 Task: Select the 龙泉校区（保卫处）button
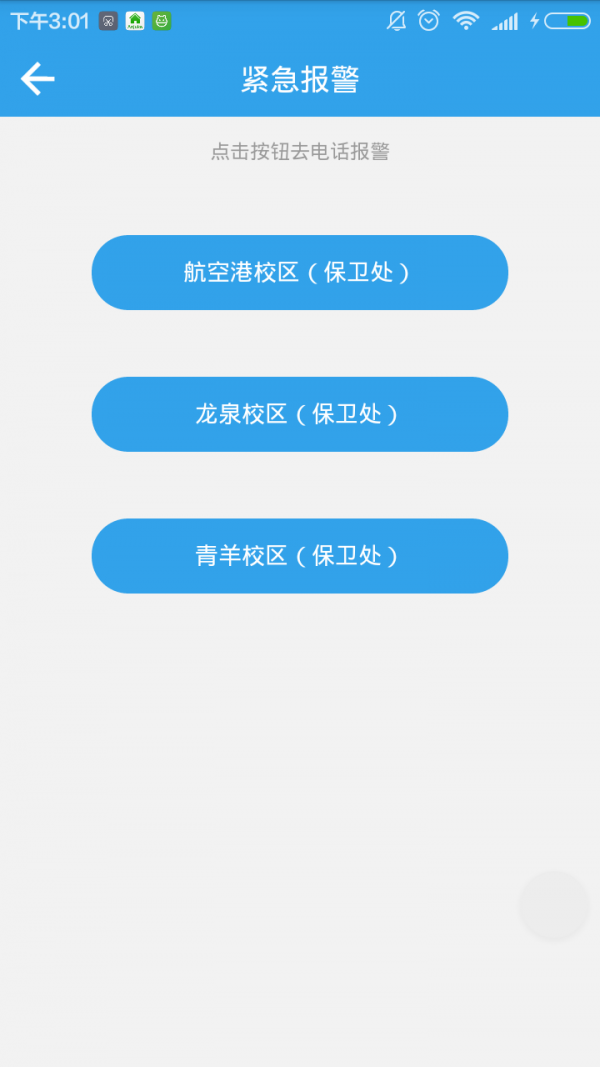299,414
